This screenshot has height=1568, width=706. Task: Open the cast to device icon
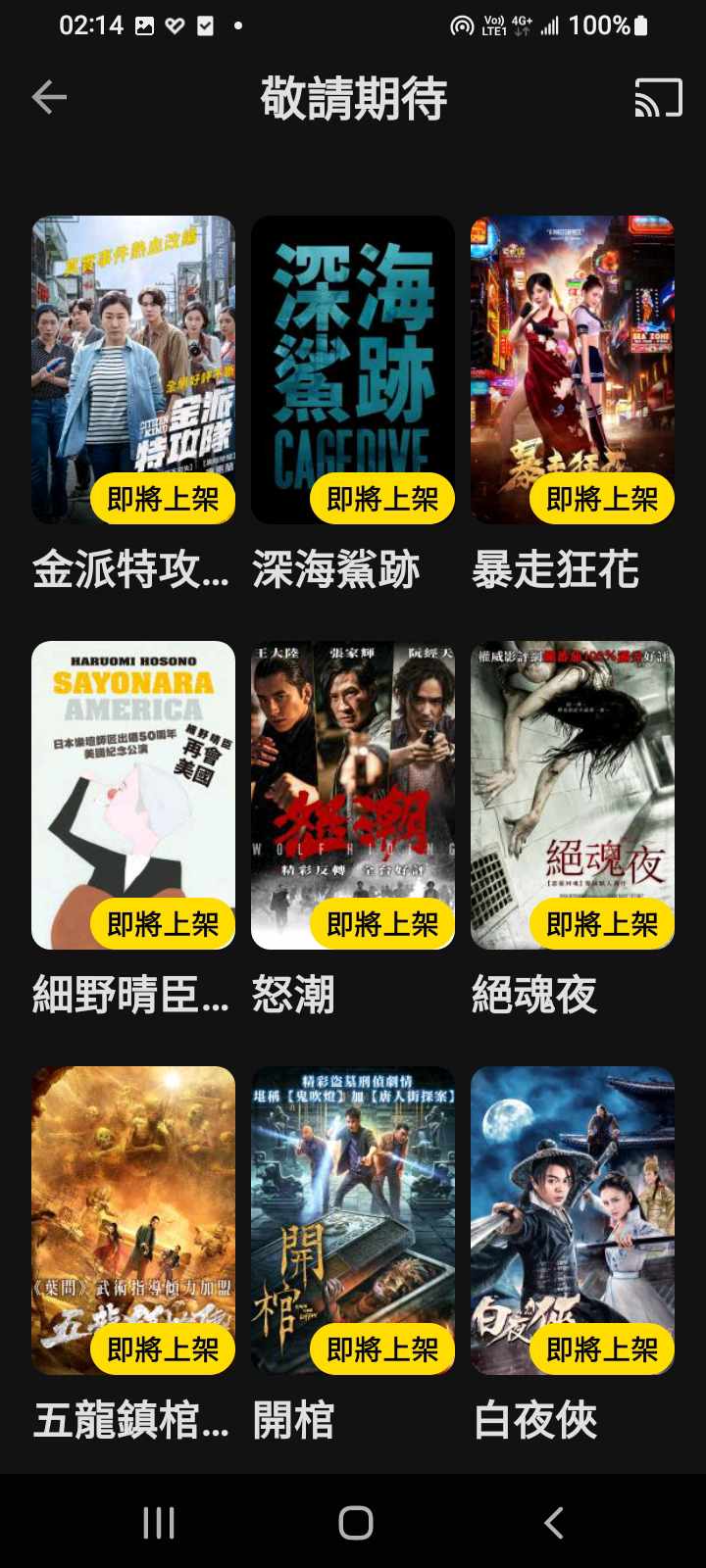[658, 98]
